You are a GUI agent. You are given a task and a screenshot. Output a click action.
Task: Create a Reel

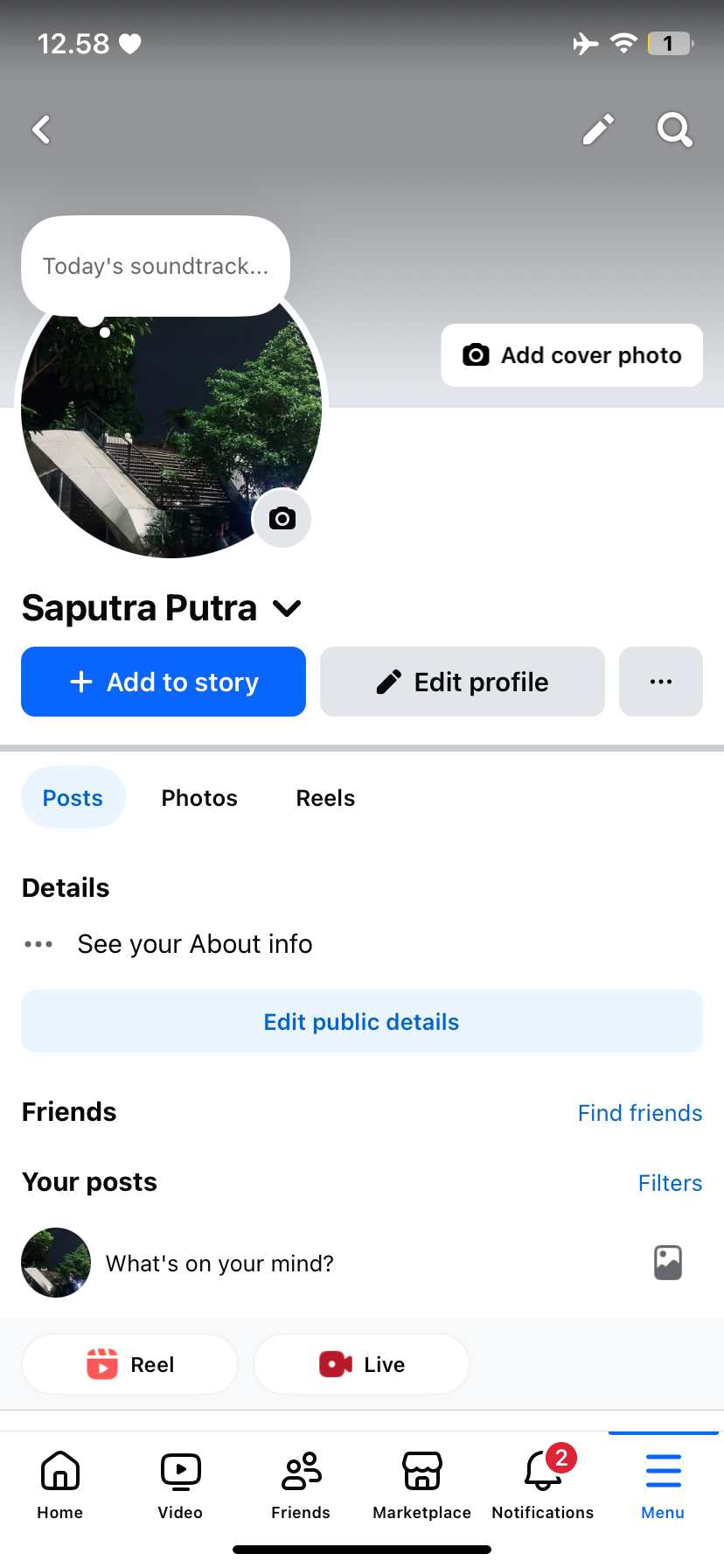click(130, 1364)
